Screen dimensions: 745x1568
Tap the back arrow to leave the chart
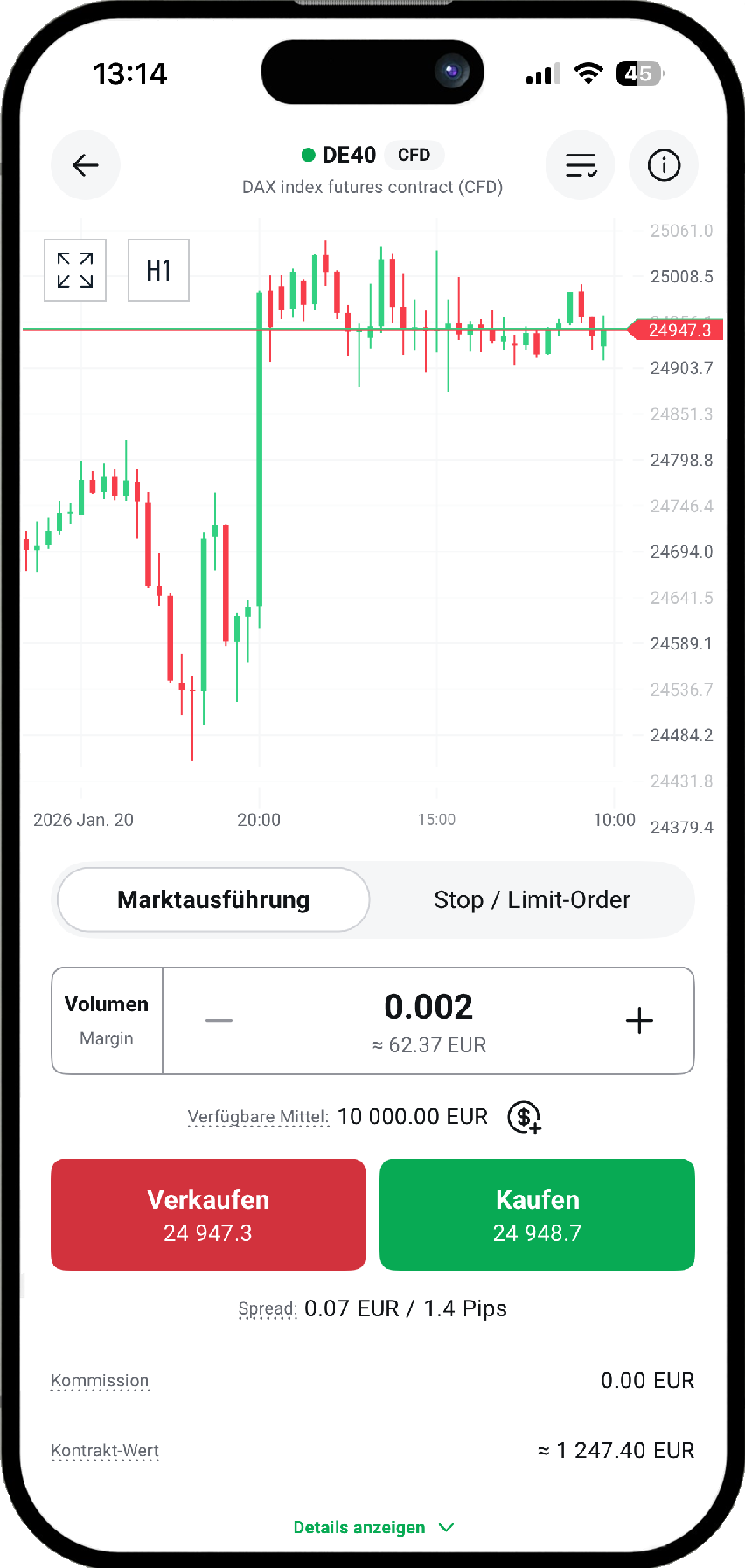[85, 164]
